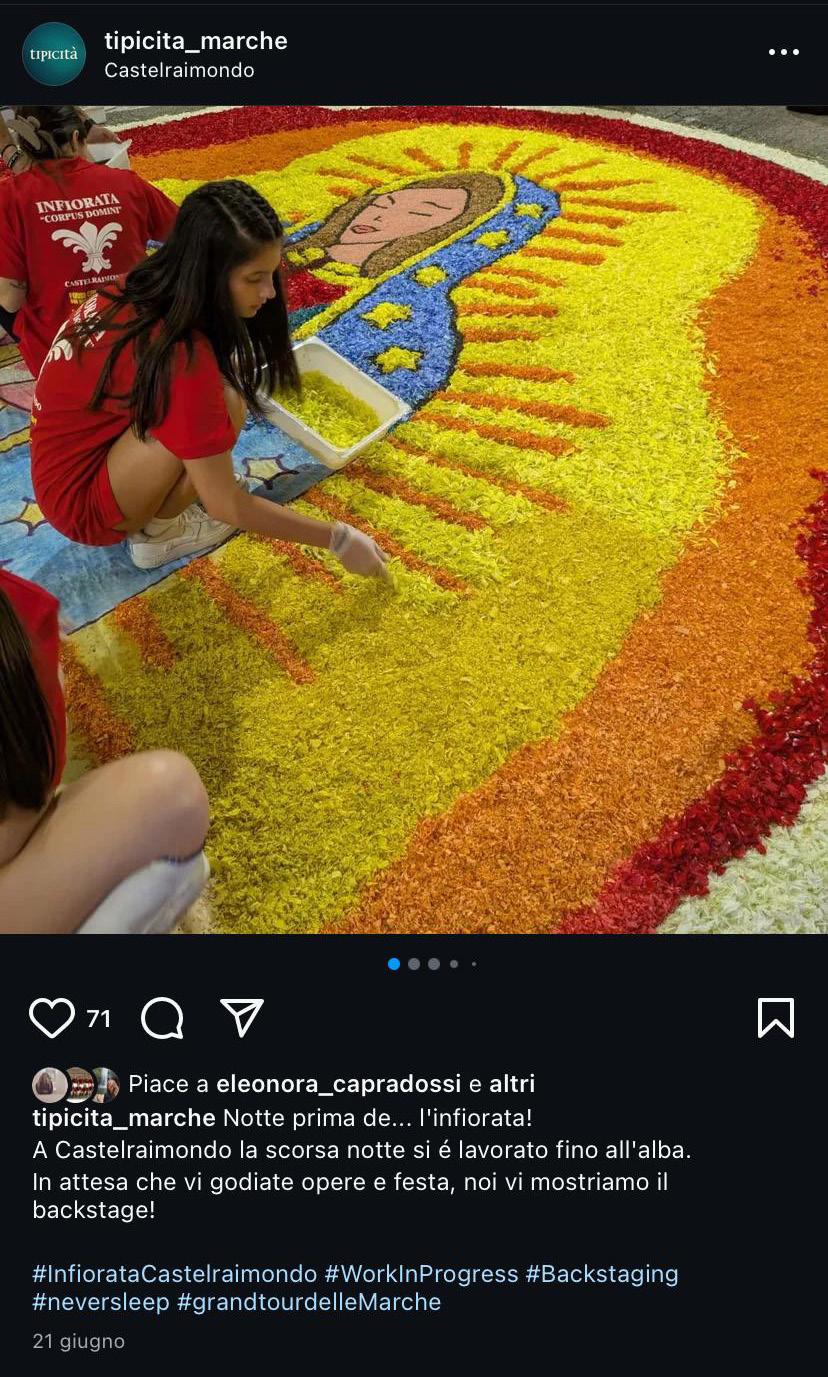The height and width of the screenshot is (1377, 828).
Task: Open the like count 71
Action: [98, 1019]
